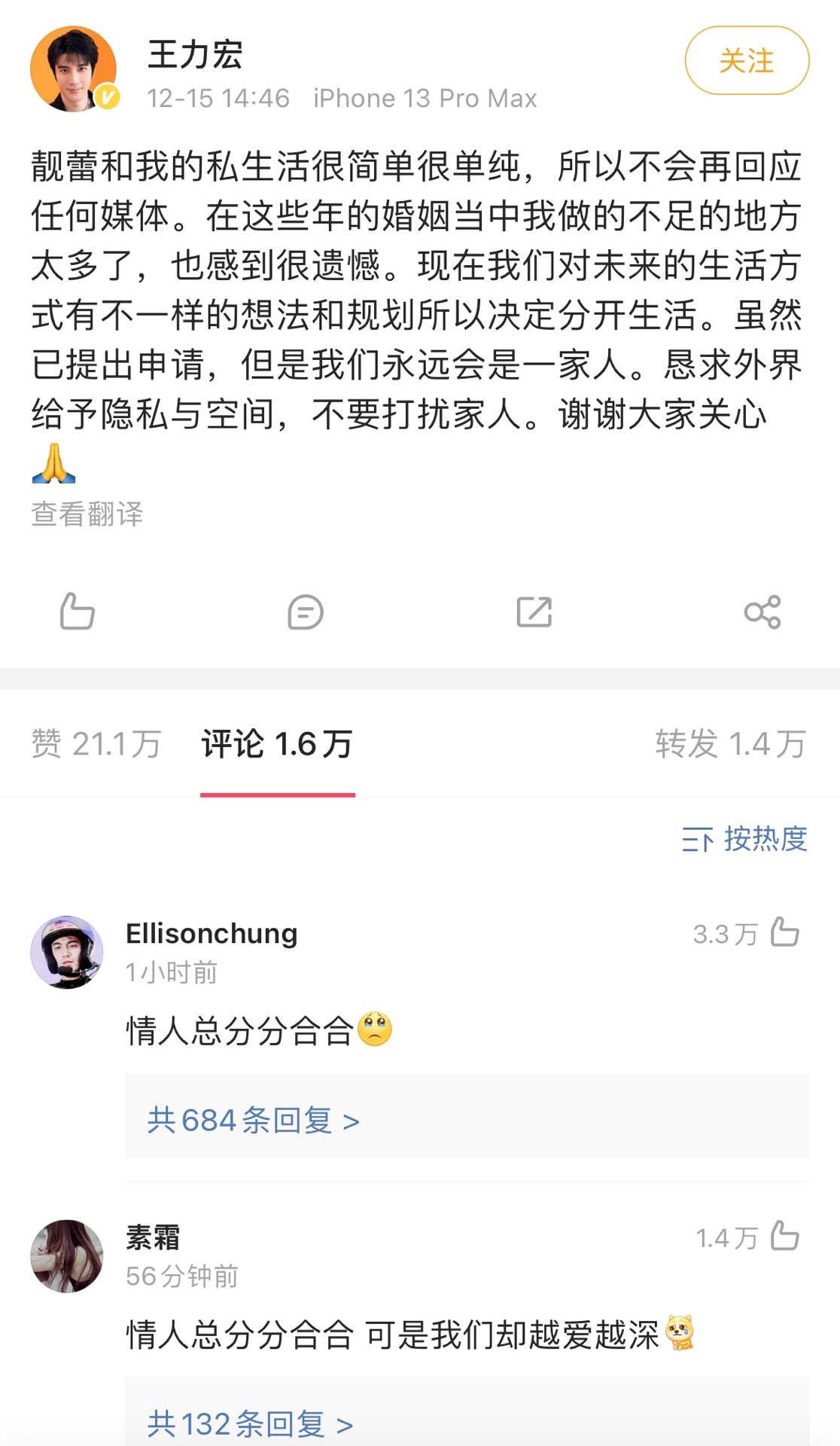Open 王力宏's profile avatar
Image resolution: width=840 pixels, height=1446 pixels.
click(x=73, y=69)
